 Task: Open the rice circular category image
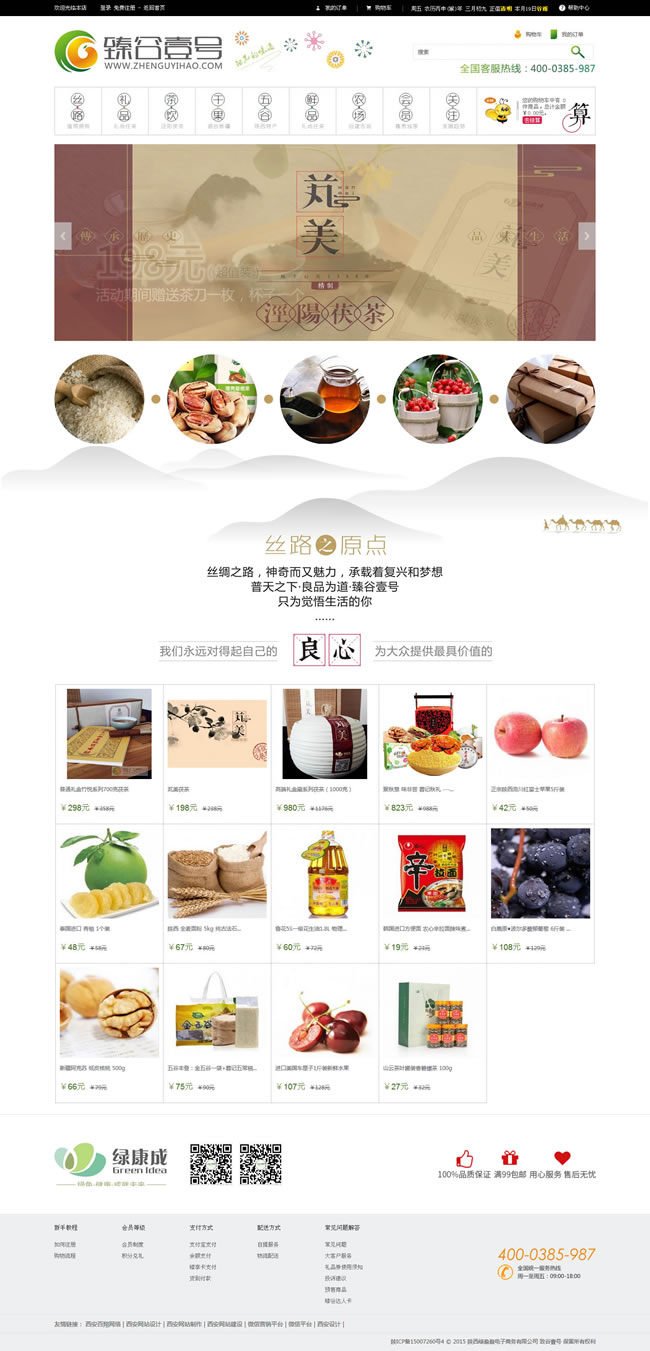(99, 400)
